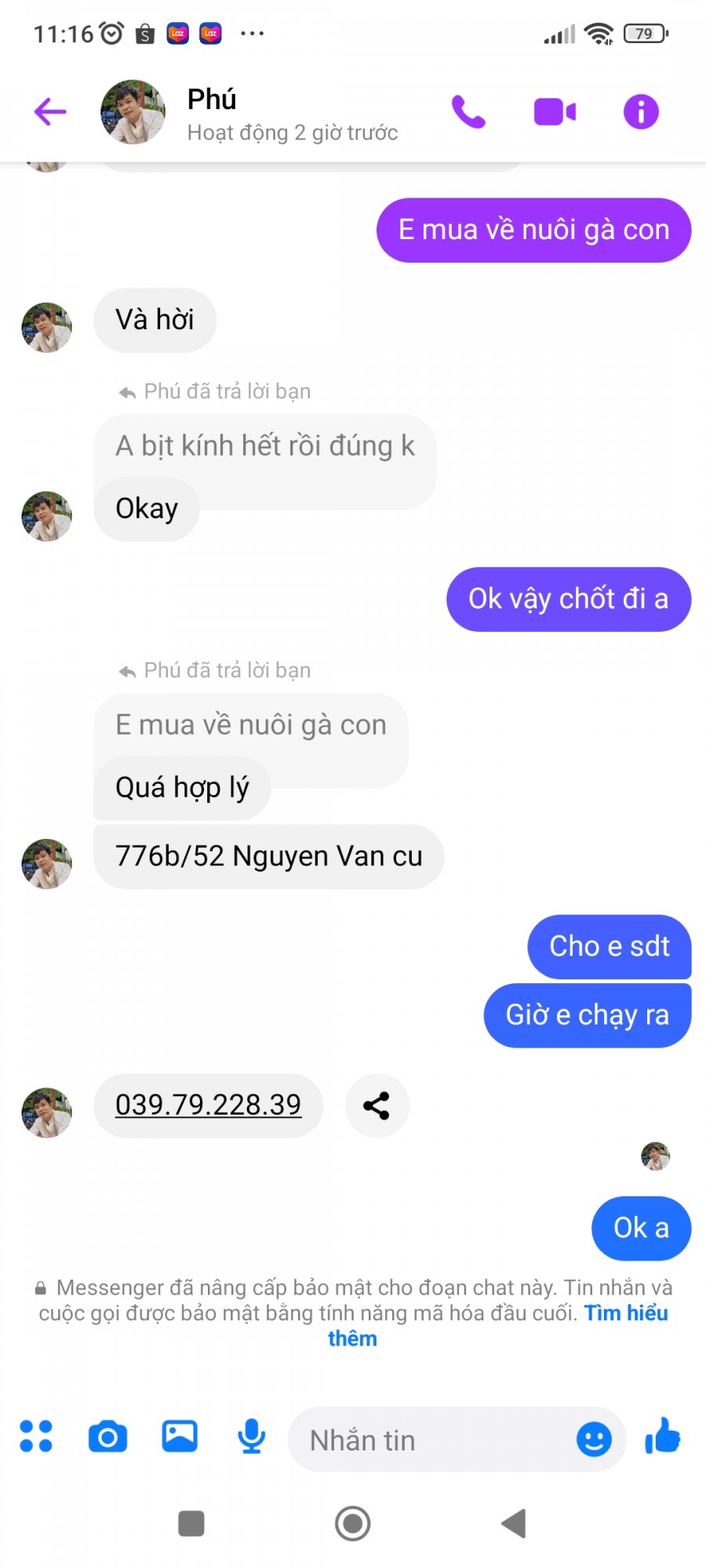
Task: Open recent apps from navigation bar
Action: click(x=191, y=1523)
